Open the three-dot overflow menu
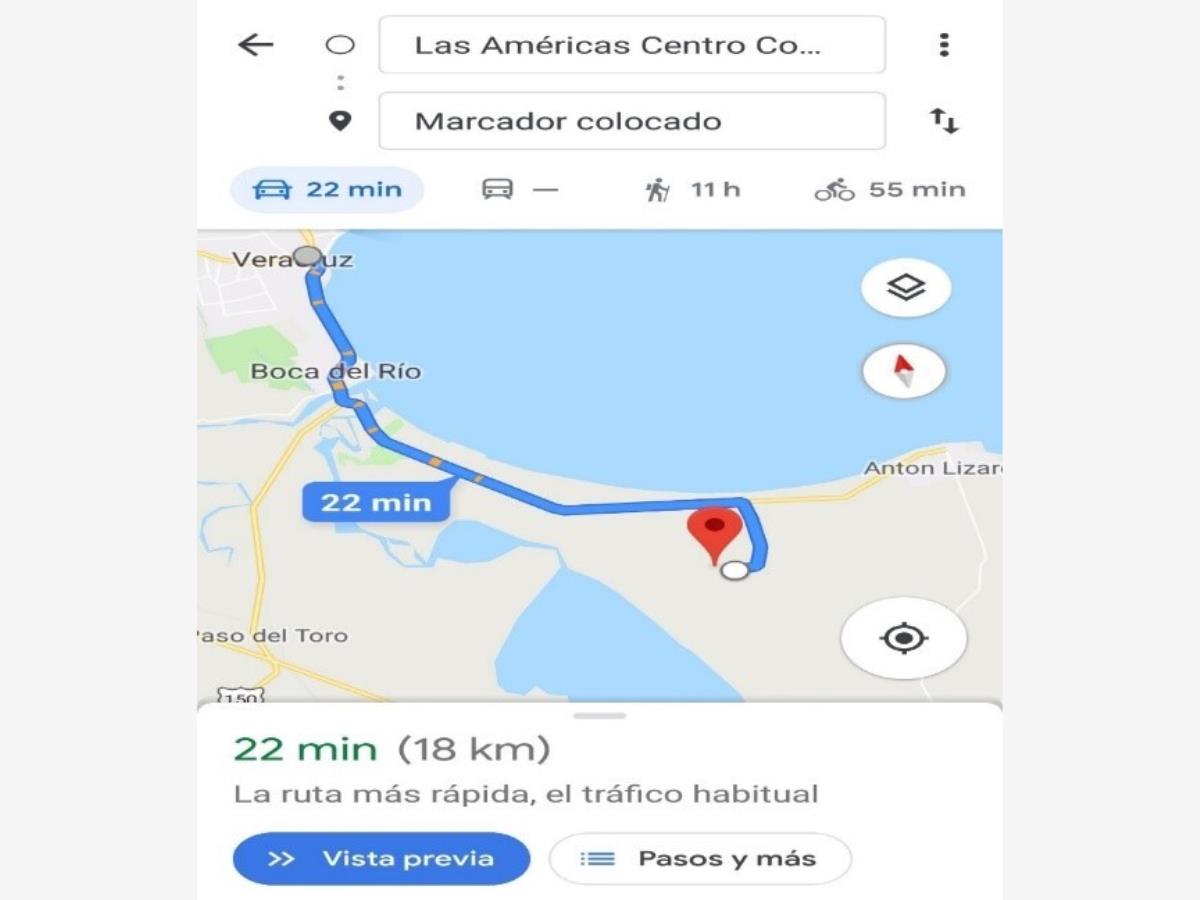This screenshot has width=1200, height=900. 943,45
